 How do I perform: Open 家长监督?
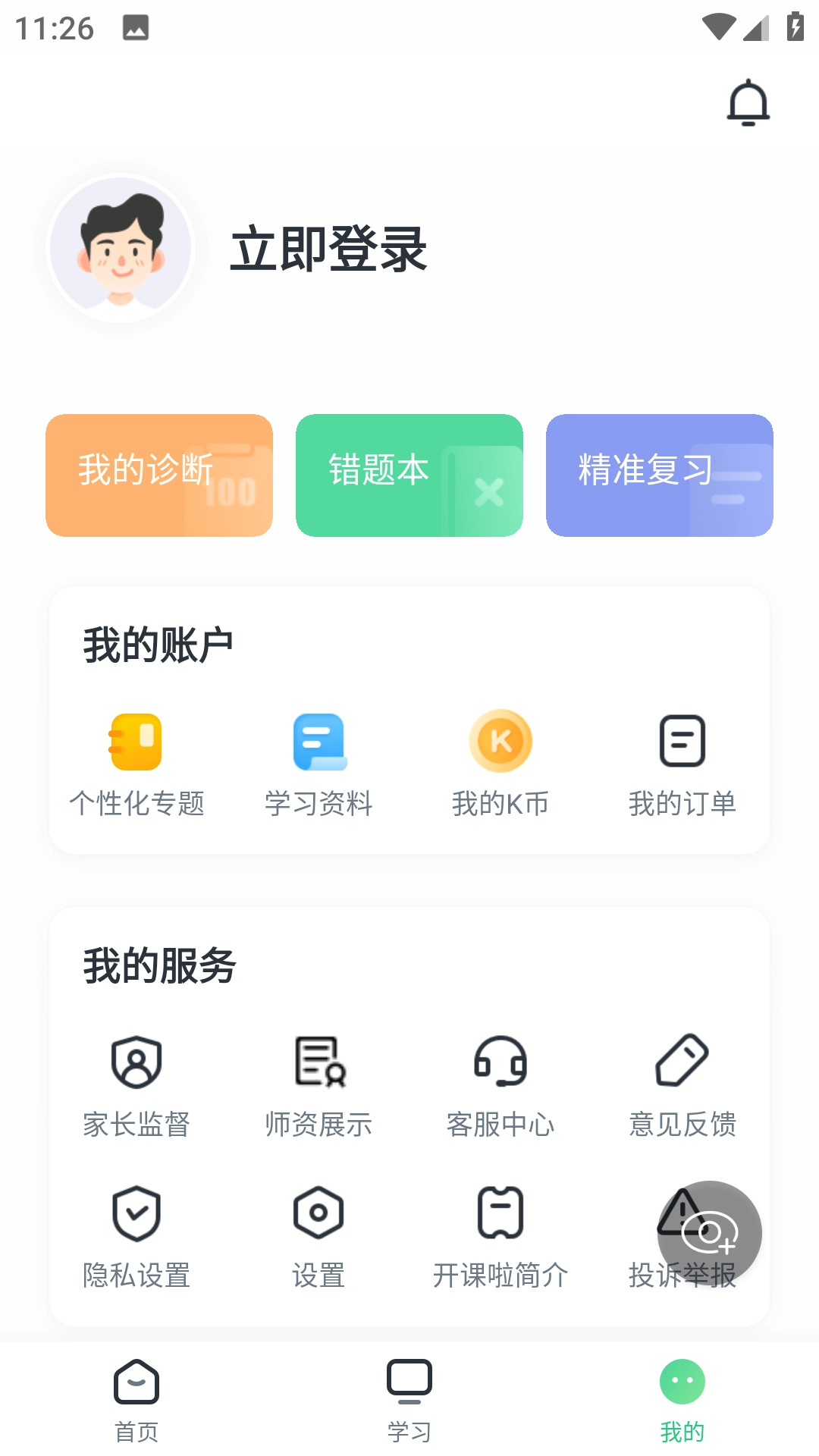[136, 1085]
